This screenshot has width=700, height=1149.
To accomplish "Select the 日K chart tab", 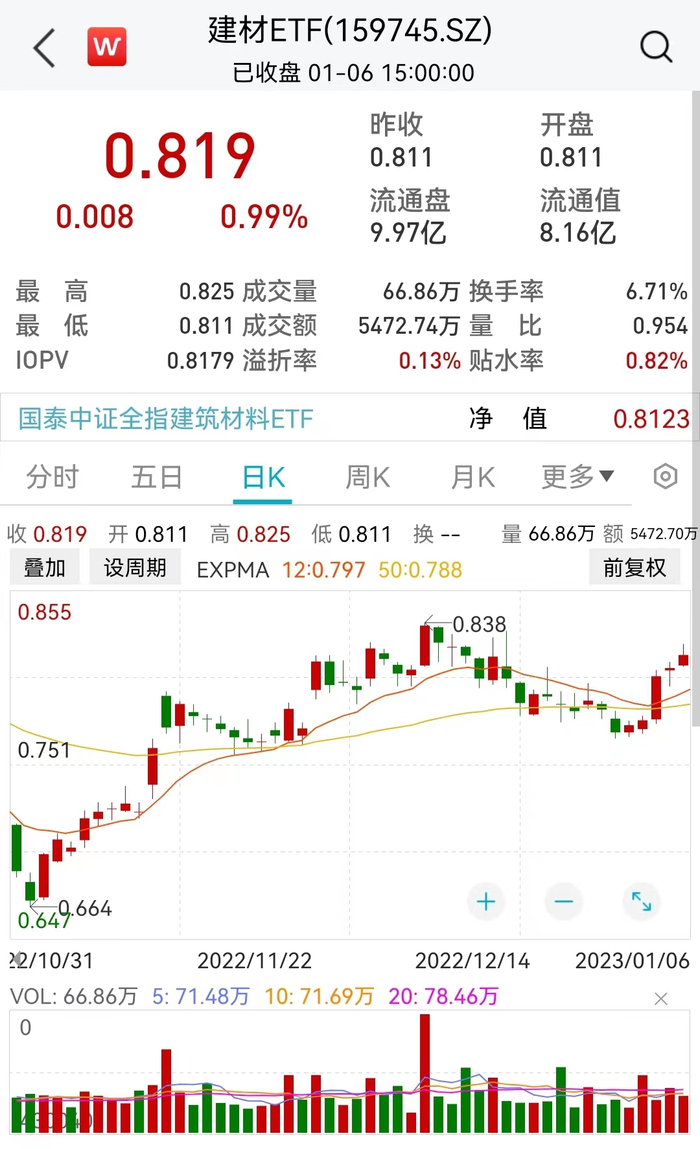I will (263, 478).
